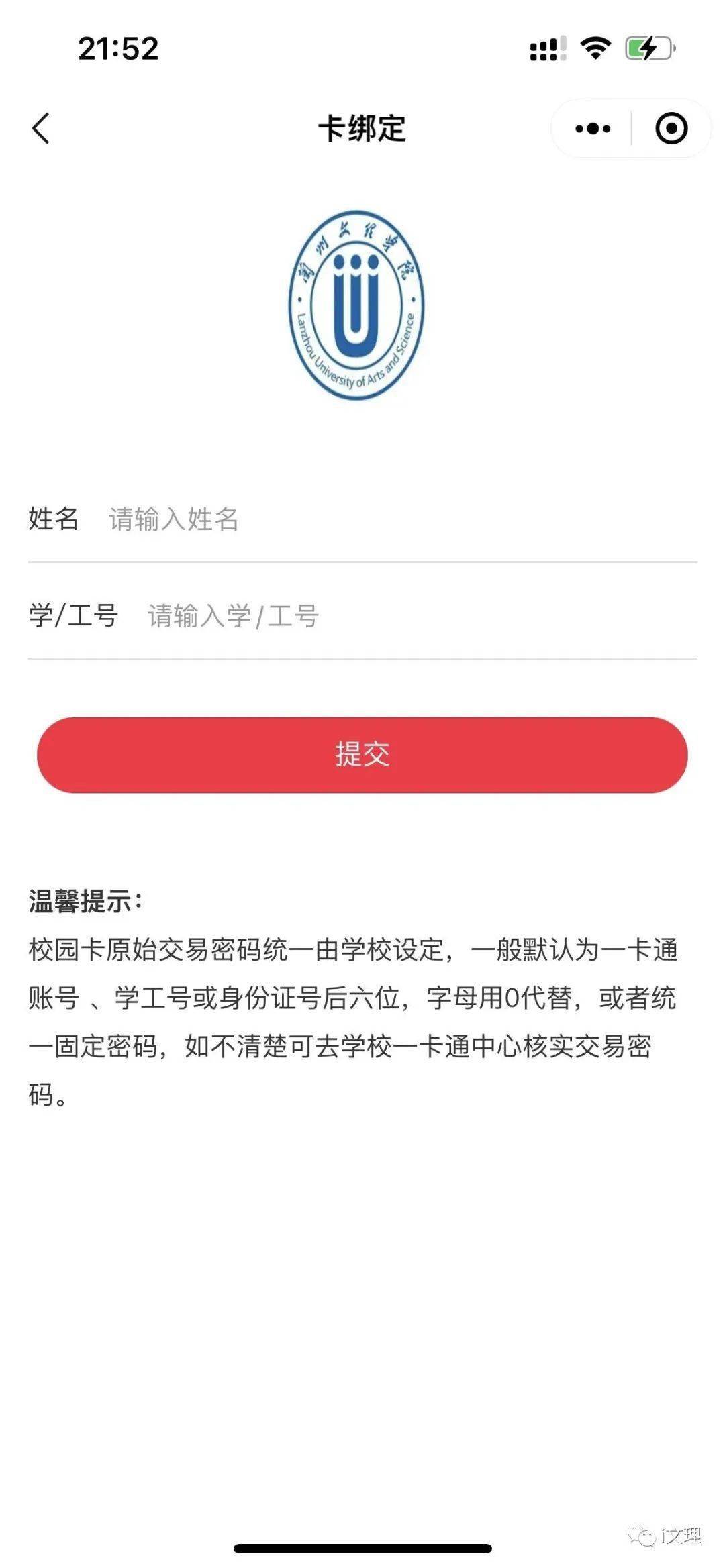Click the Wi-Fi icon in status bar
Viewport: 725px width, 1568px height.
pyautogui.click(x=593, y=46)
